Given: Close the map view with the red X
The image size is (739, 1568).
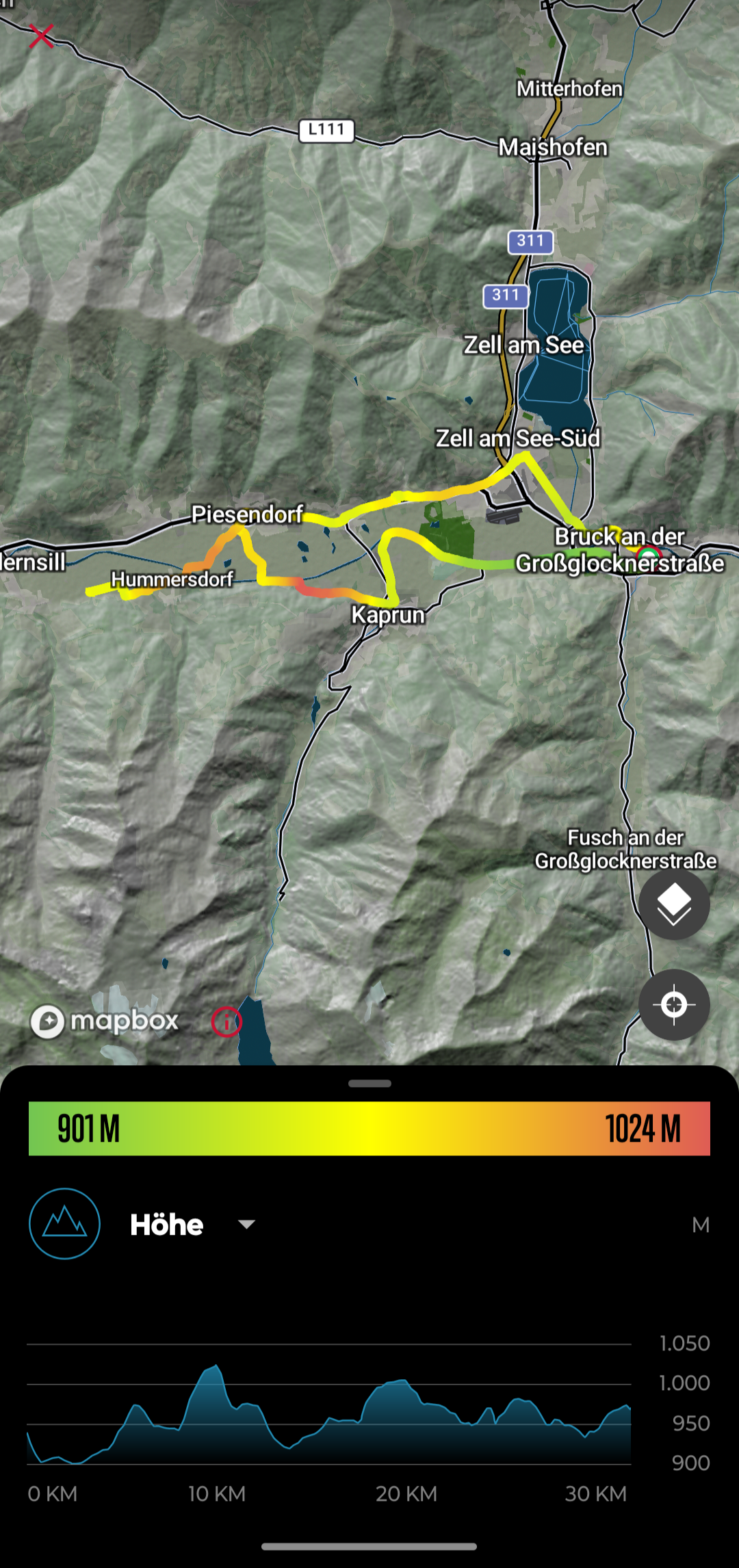Looking at the screenshot, I should pos(41,36).
